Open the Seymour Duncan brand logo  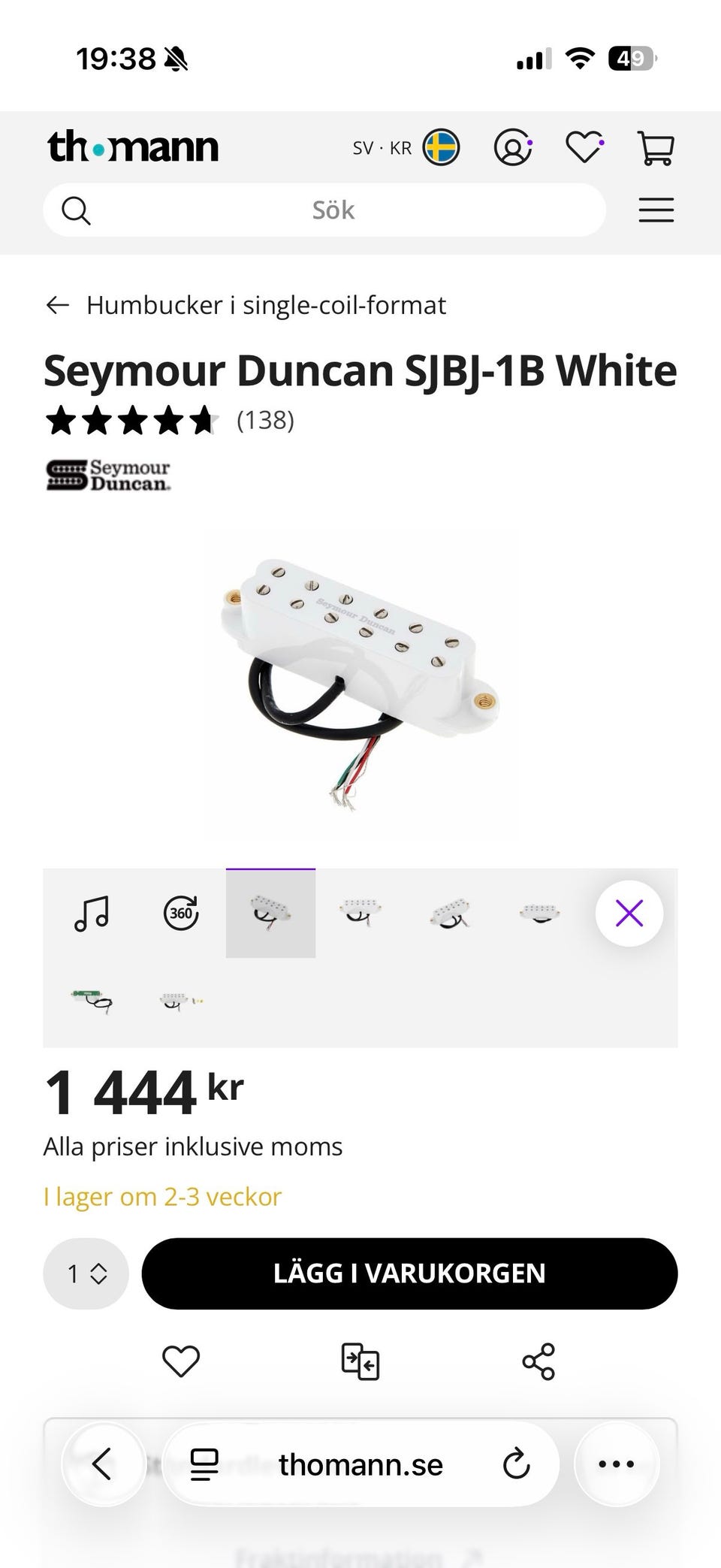(x=109, y=476)
